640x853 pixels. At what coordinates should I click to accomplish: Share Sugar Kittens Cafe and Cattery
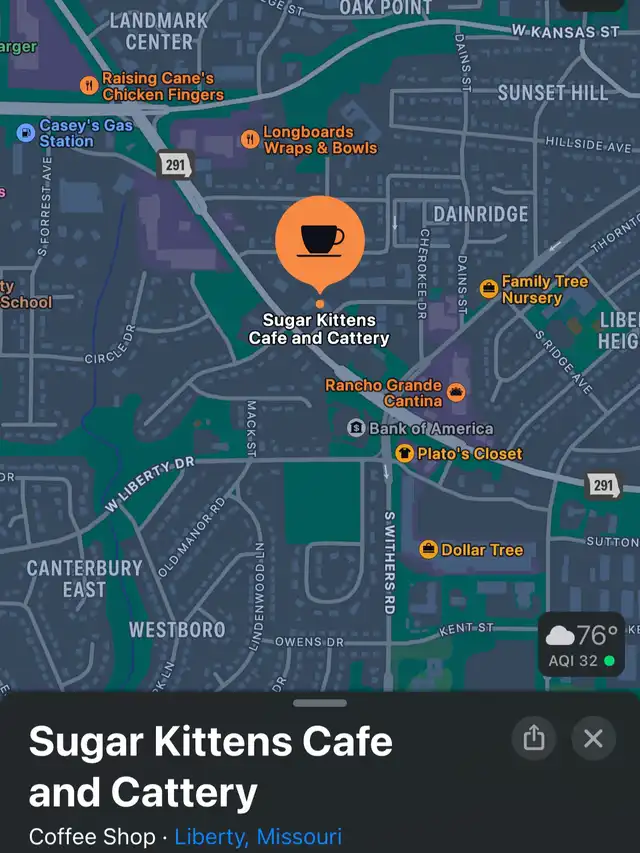(534, 739)
